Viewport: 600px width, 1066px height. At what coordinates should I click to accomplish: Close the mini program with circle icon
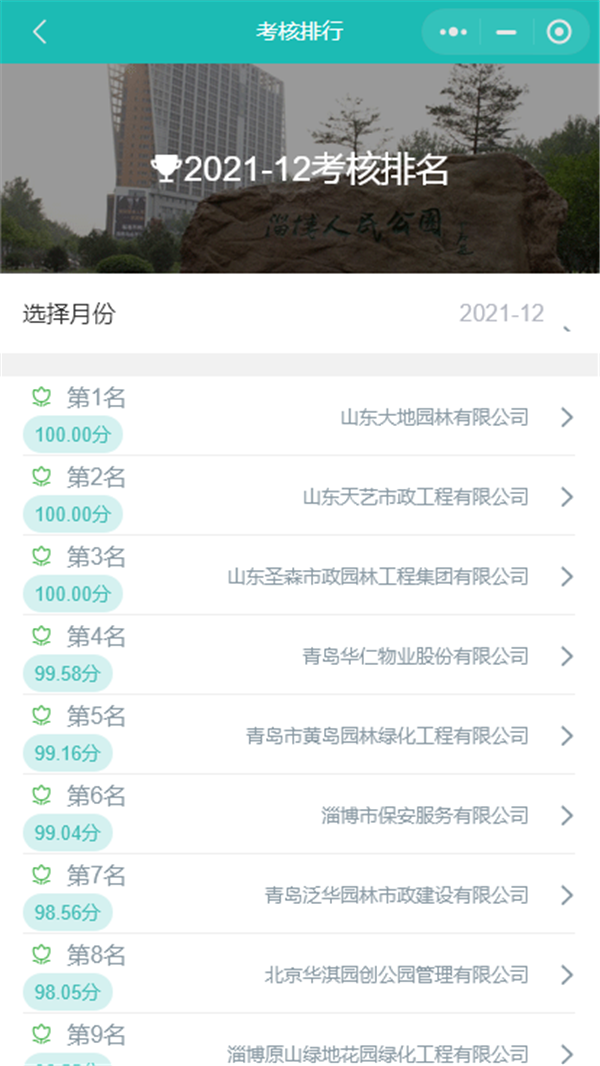(559, 32)
